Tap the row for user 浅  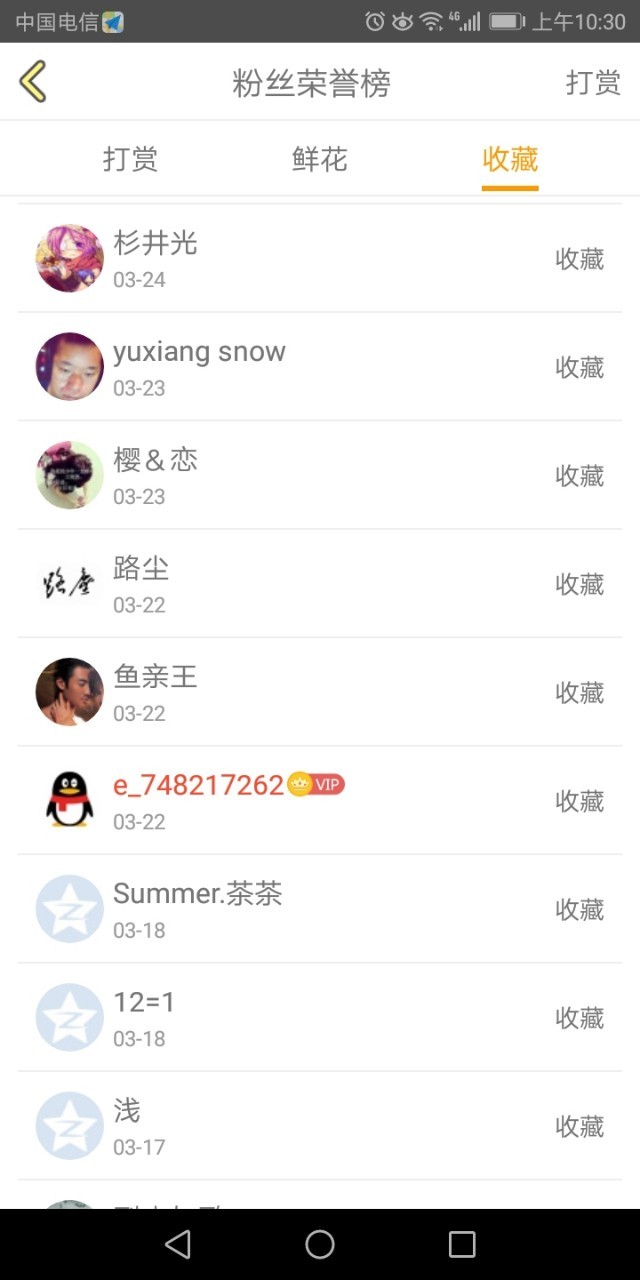pyautogui.click(x=320, y=1126)
